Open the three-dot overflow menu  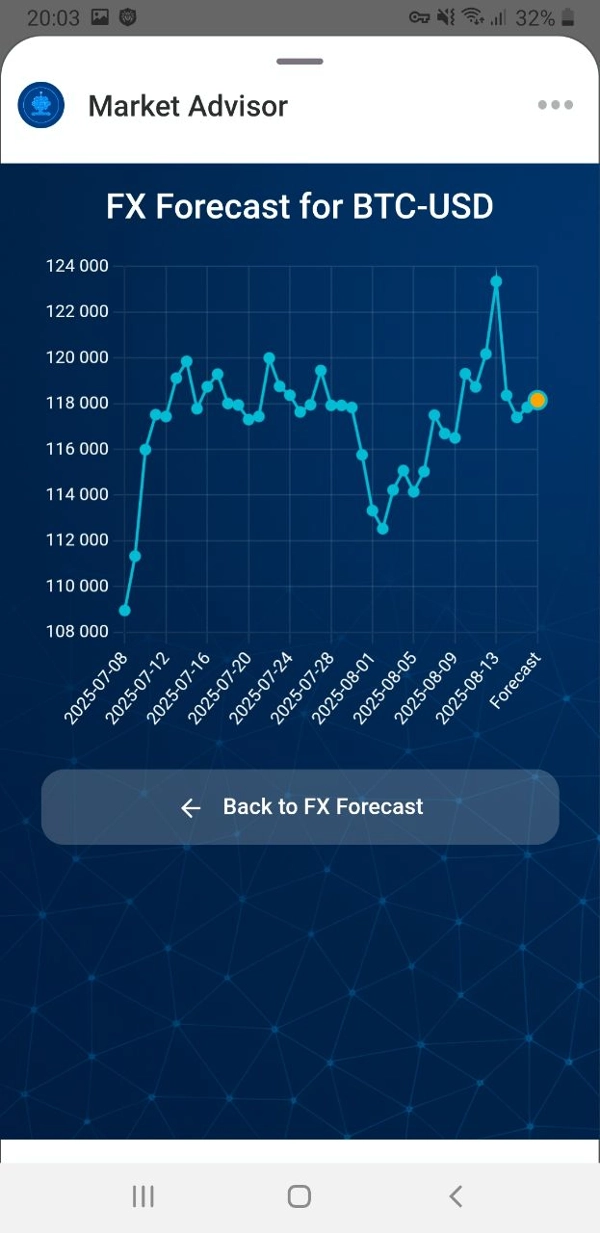coord(555,105)
